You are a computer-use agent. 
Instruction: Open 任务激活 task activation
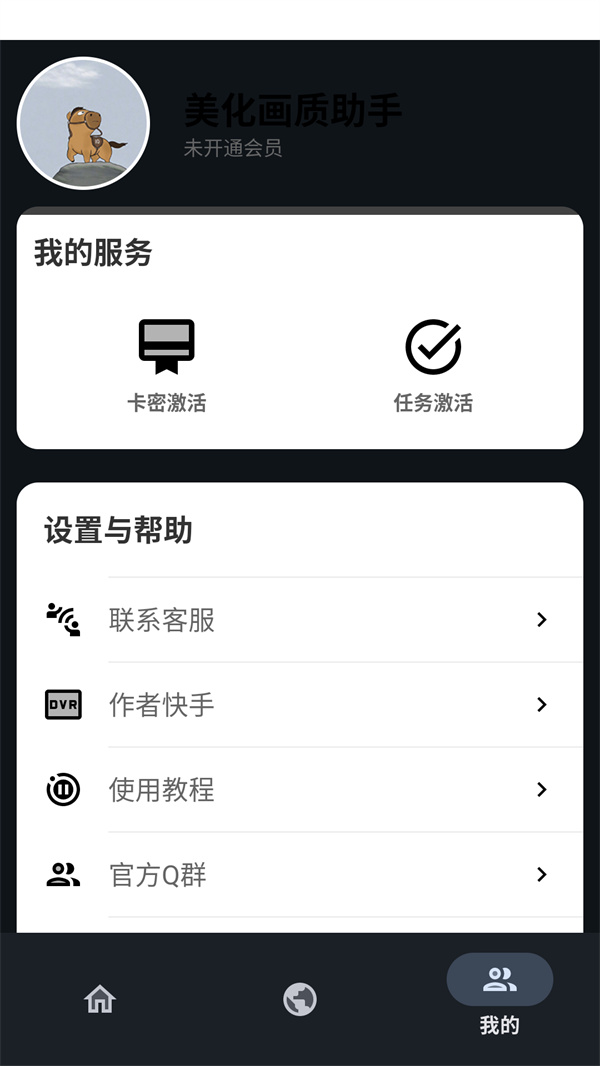tap(433, 366)
